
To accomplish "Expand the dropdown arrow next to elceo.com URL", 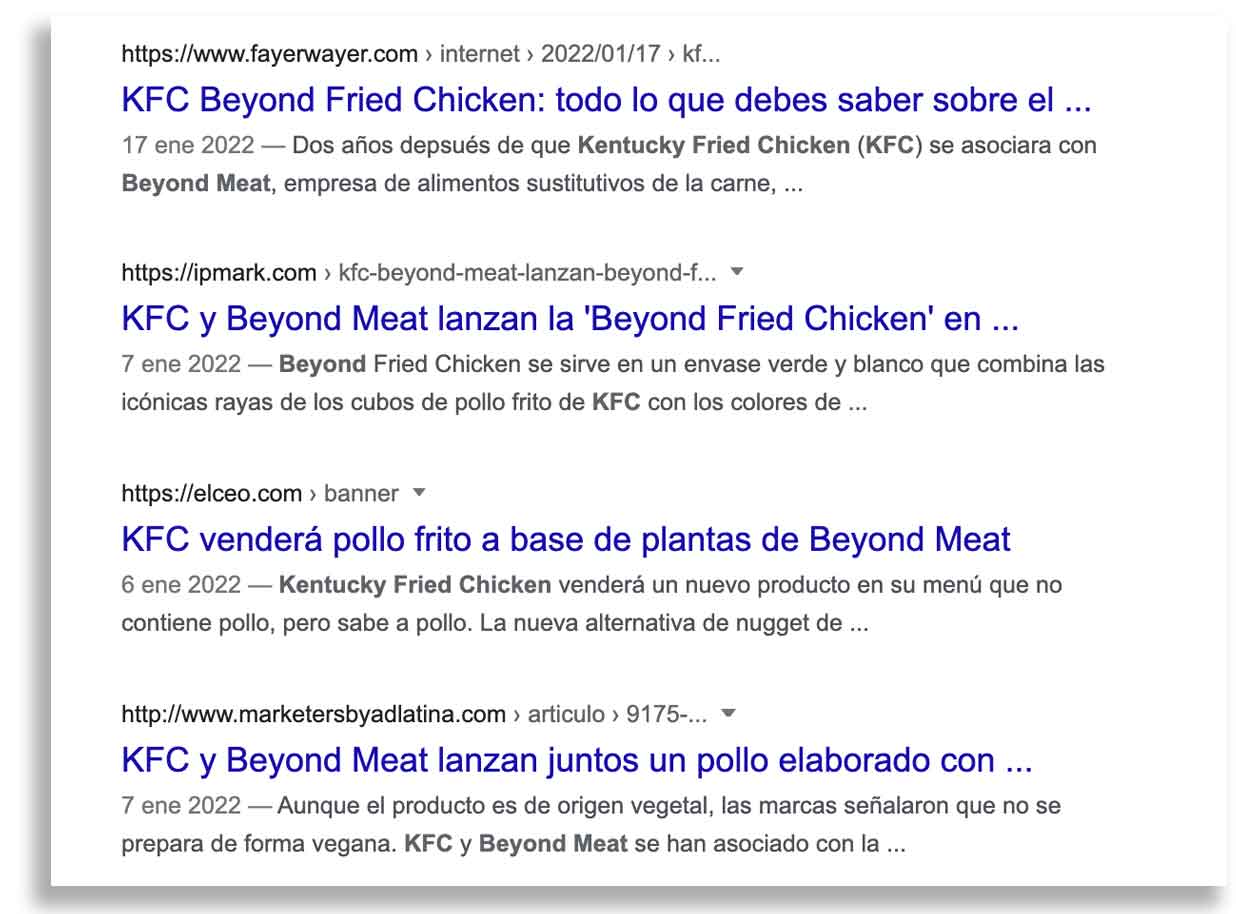I will click(x=419, y=492).
